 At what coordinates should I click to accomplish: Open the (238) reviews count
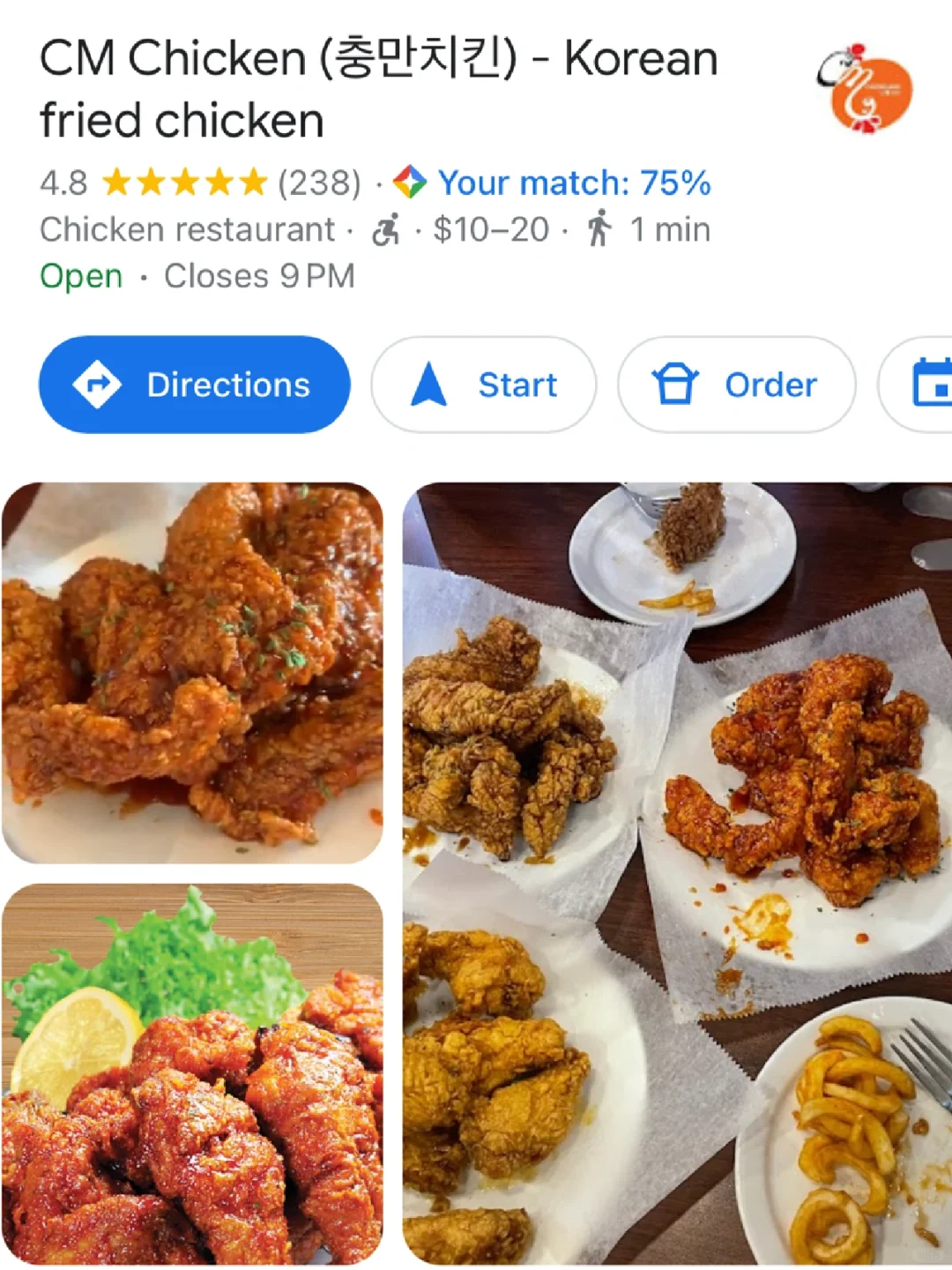coord(319,183)
